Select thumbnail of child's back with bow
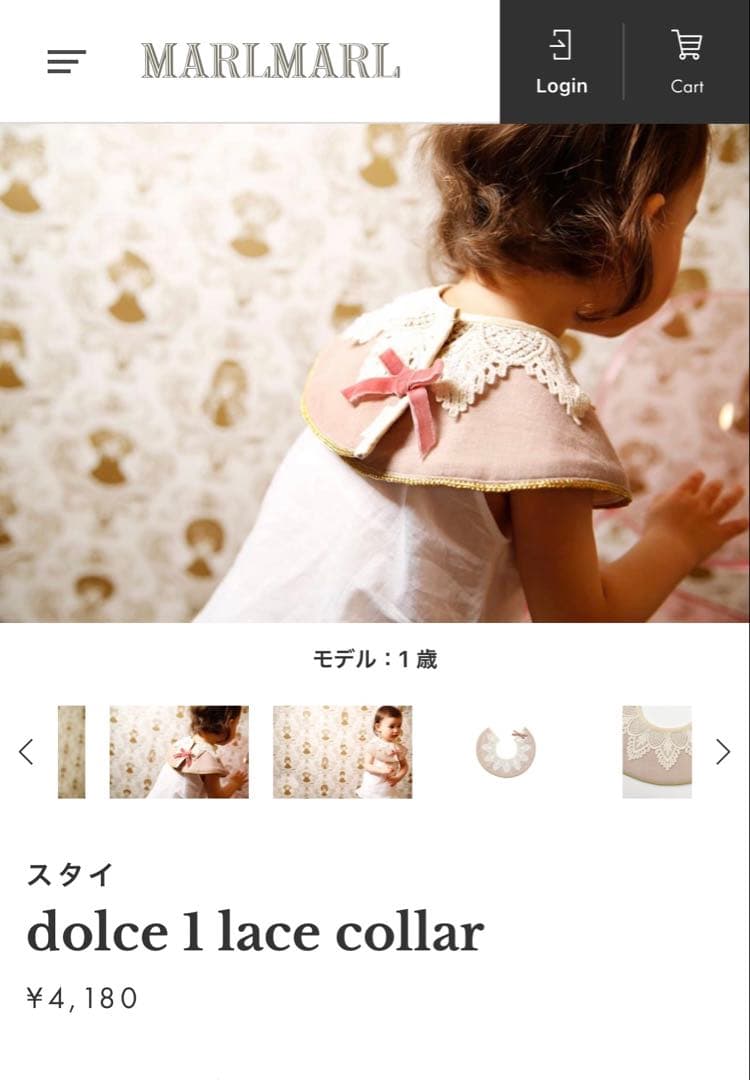 [x=179, y=751]
